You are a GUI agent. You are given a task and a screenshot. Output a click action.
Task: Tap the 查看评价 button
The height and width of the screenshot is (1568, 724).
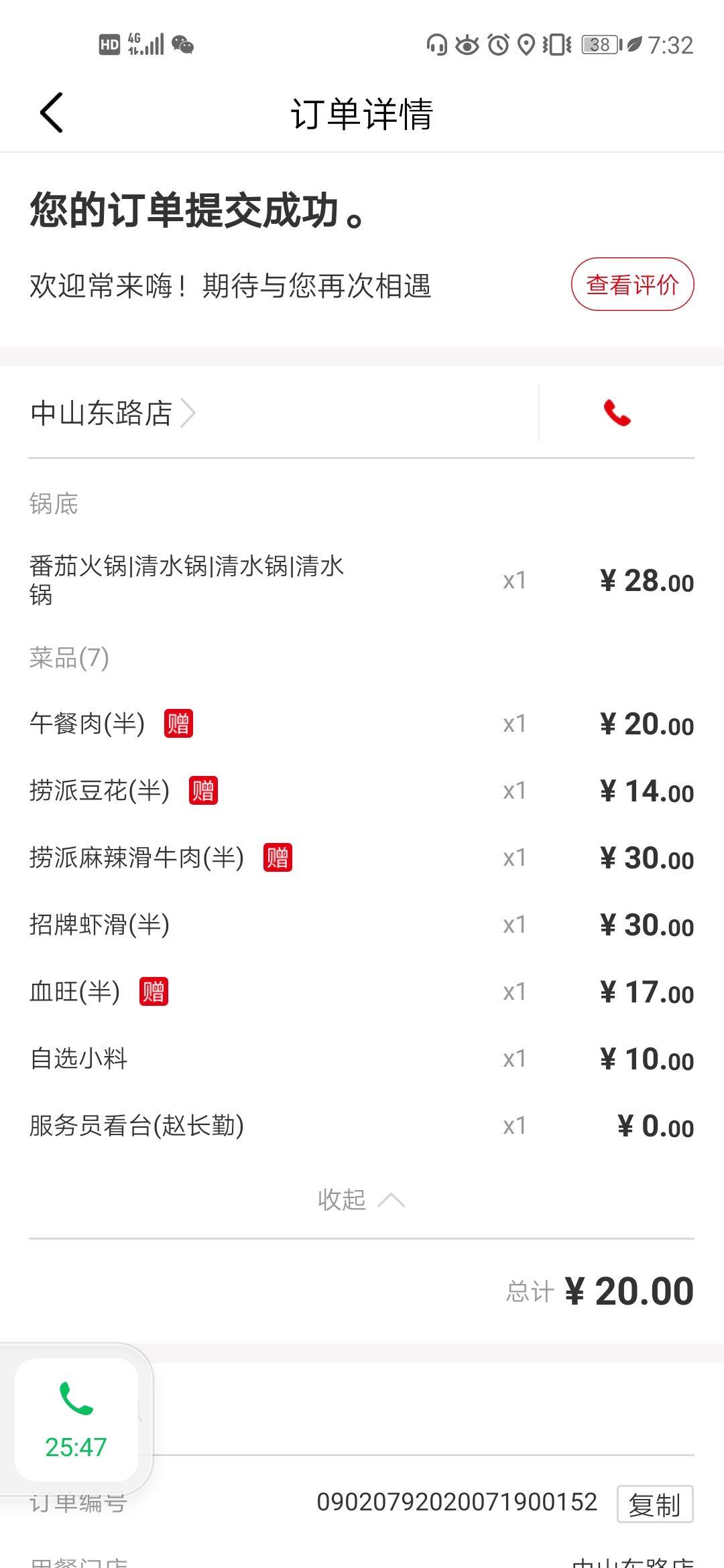point(632,285)
